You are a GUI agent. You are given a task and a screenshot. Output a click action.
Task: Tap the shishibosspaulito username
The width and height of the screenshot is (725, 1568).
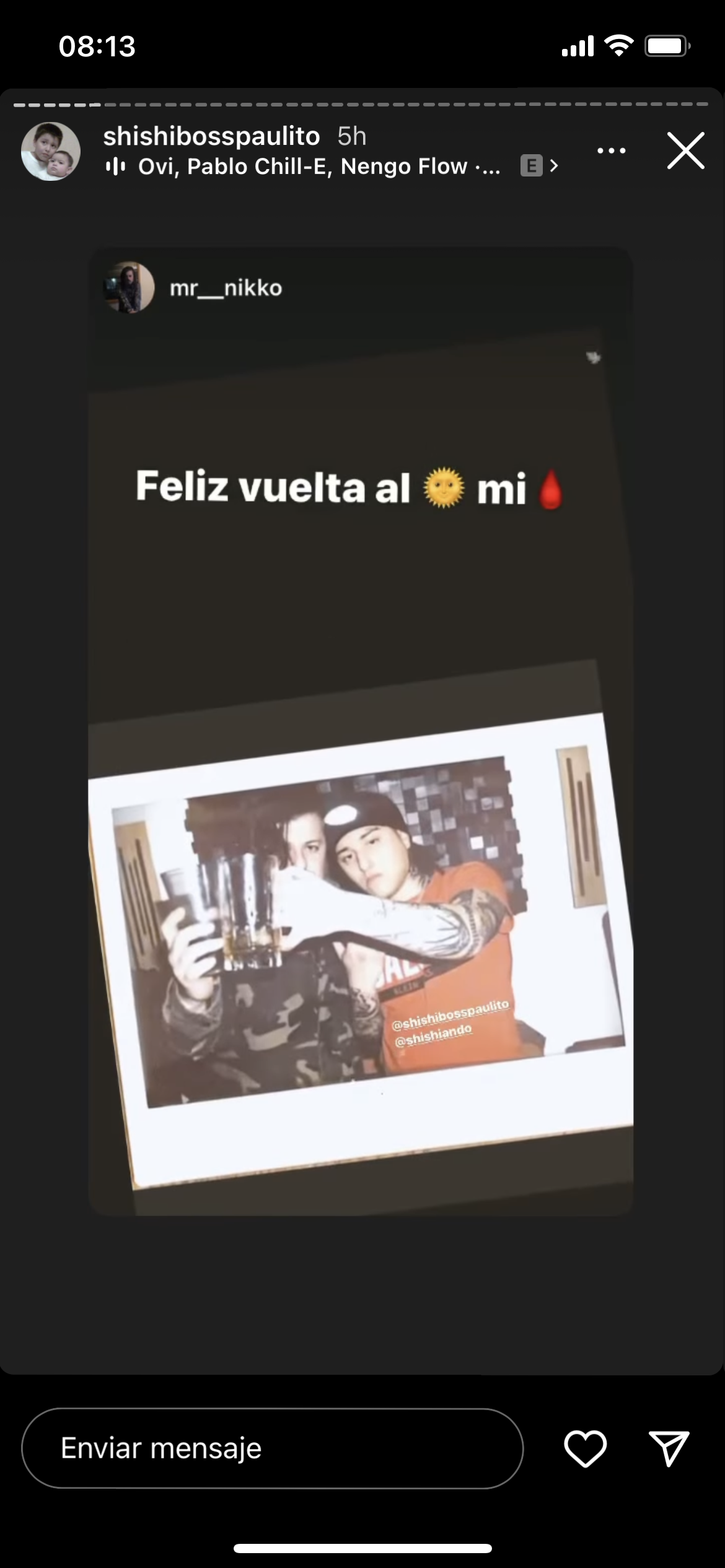click(211, 136)
